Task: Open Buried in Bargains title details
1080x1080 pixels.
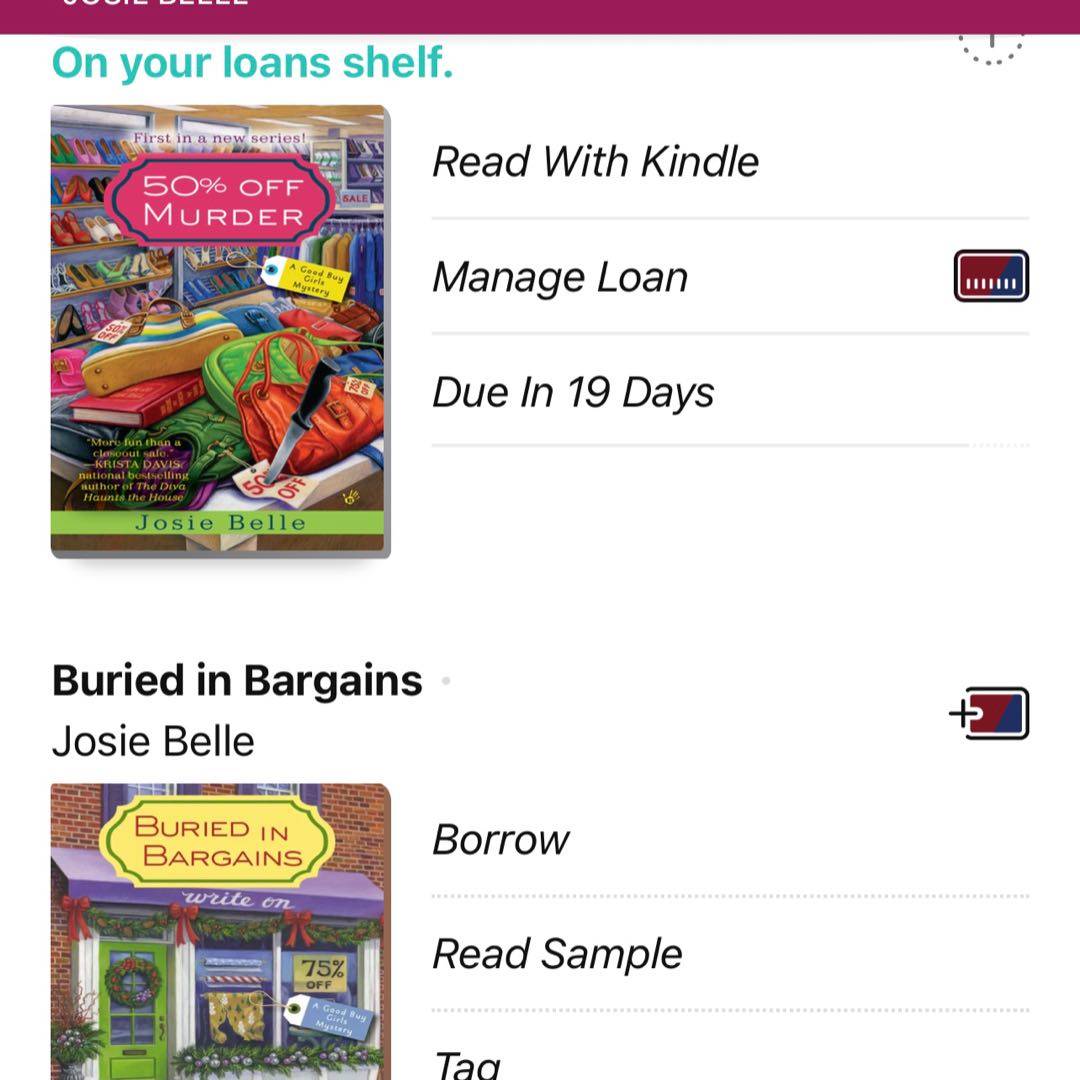Action: click(x=237, y=681)
